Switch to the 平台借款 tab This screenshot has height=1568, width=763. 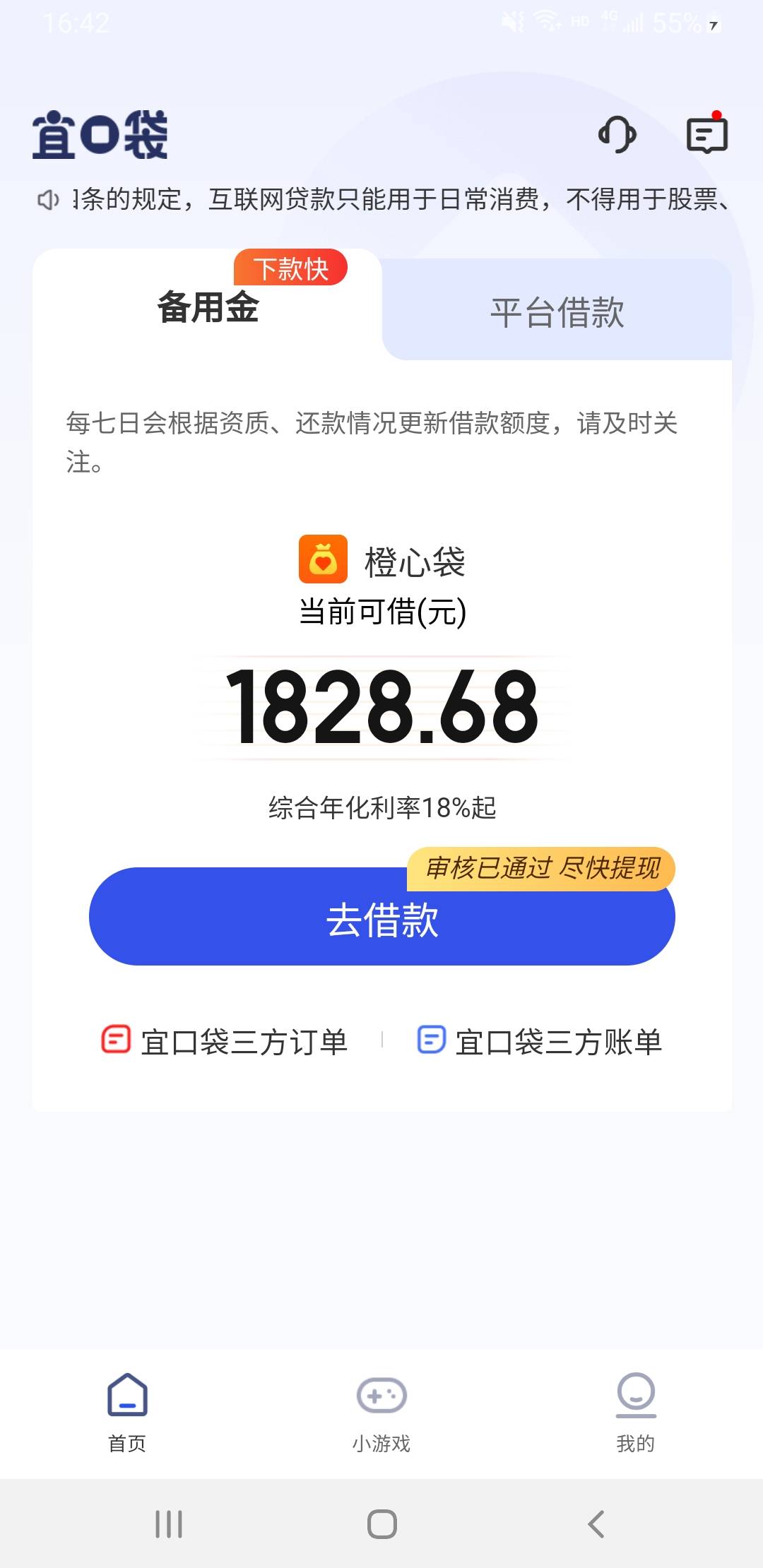point(557,311)
